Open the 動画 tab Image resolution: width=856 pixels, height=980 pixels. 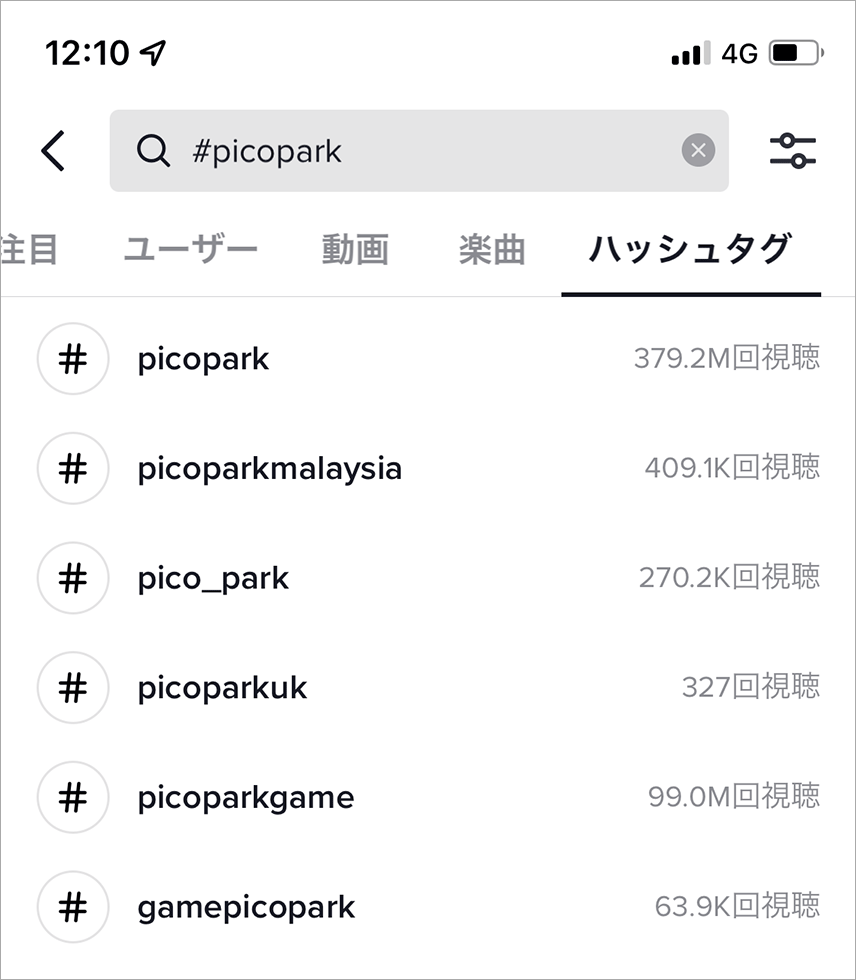[355, 250]
